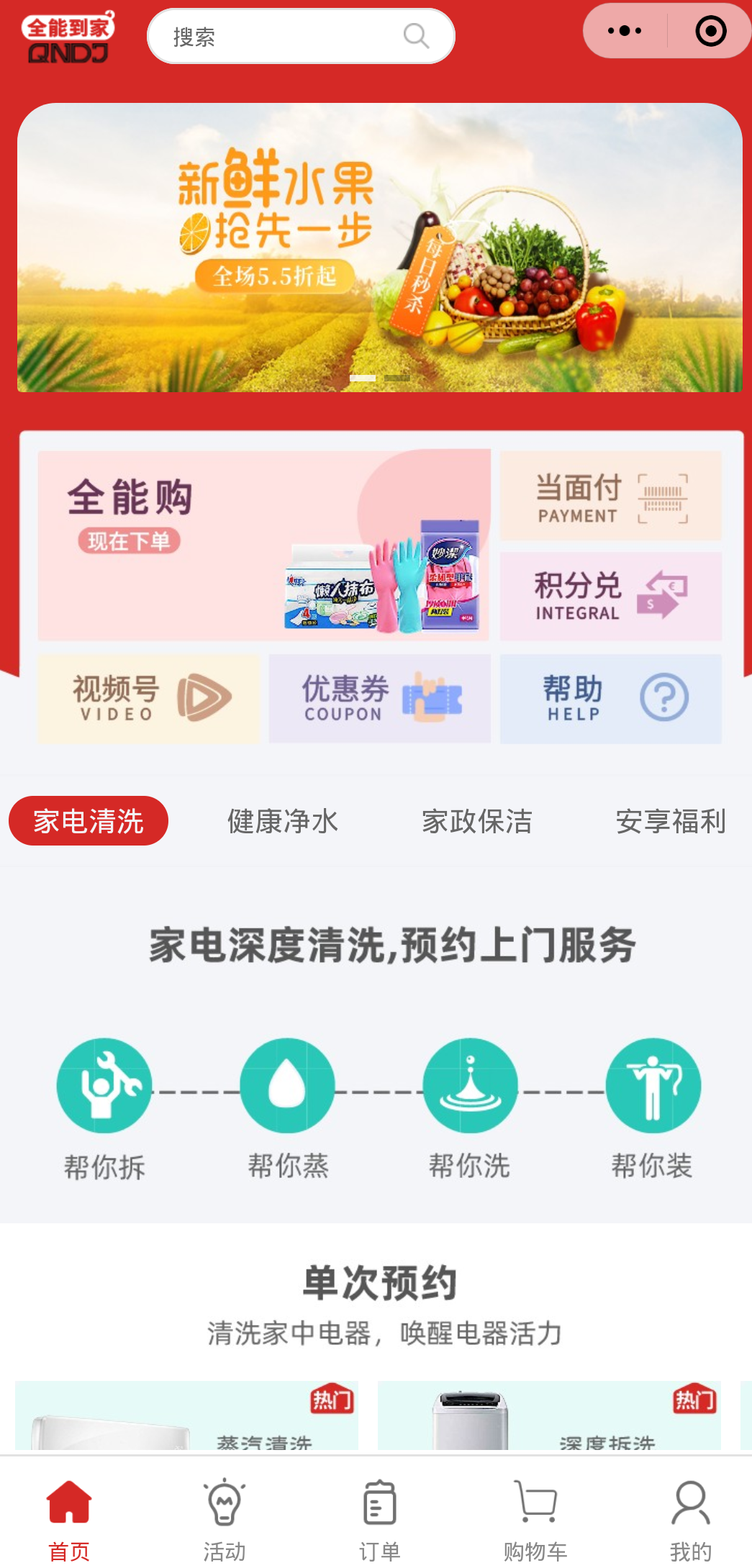Switch to the 安享福利 tab
This screenshot has height=1568, width=752.
(x=670, y=821)
